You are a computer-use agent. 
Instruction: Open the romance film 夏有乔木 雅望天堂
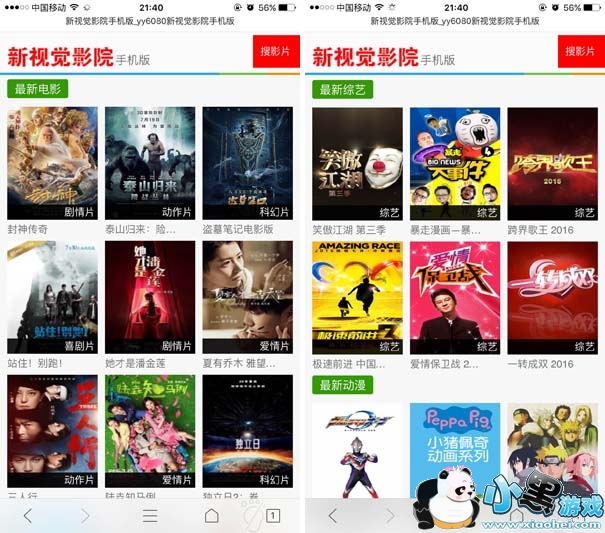(x=247, y=296)
